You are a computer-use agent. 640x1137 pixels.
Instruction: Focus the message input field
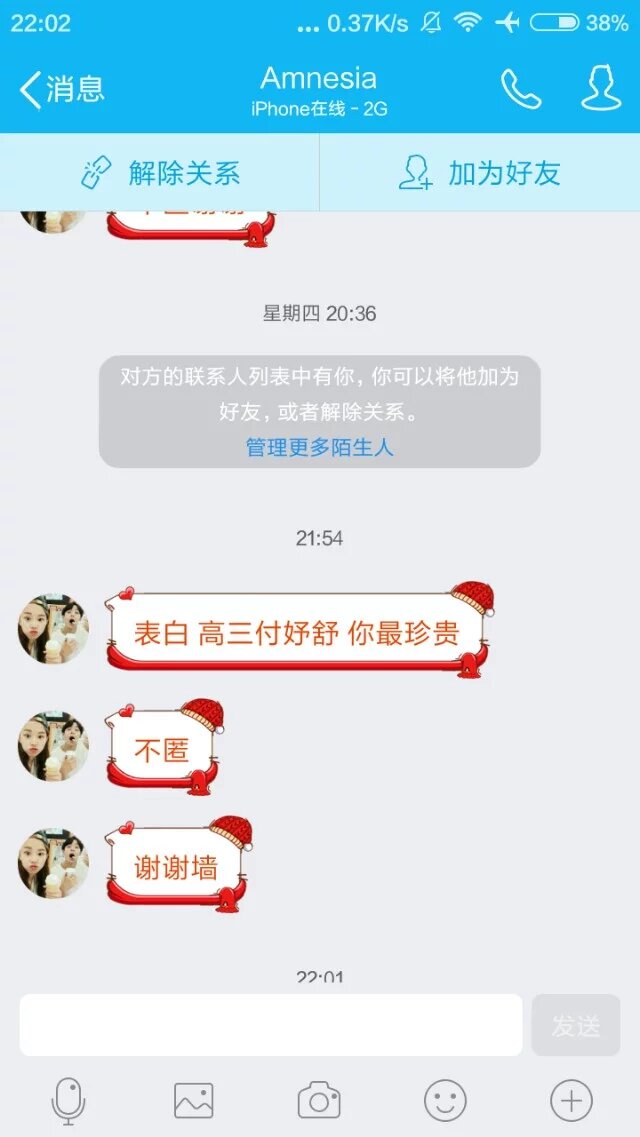coord(270,1025)
